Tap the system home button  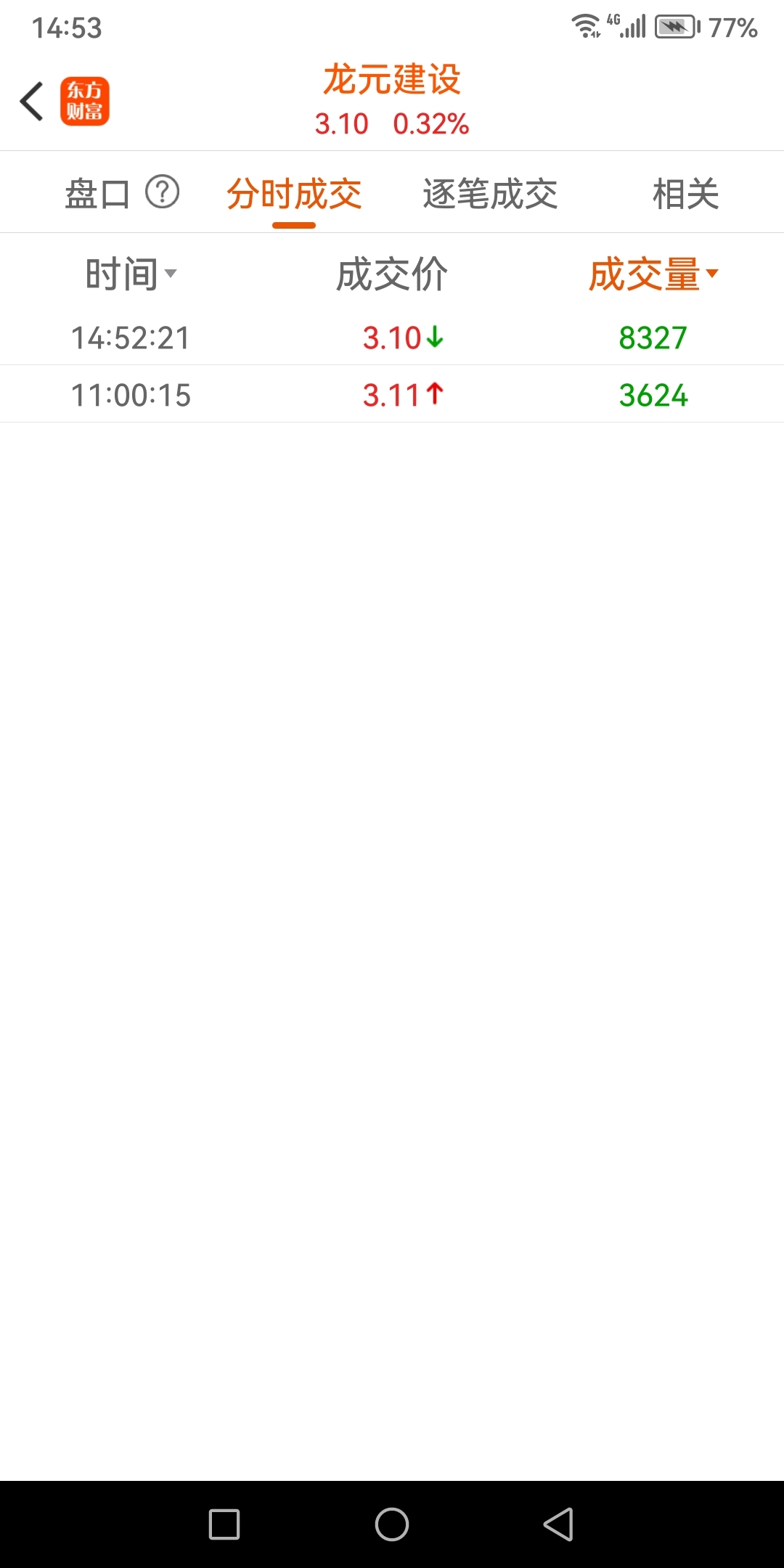pos(392,1524)
